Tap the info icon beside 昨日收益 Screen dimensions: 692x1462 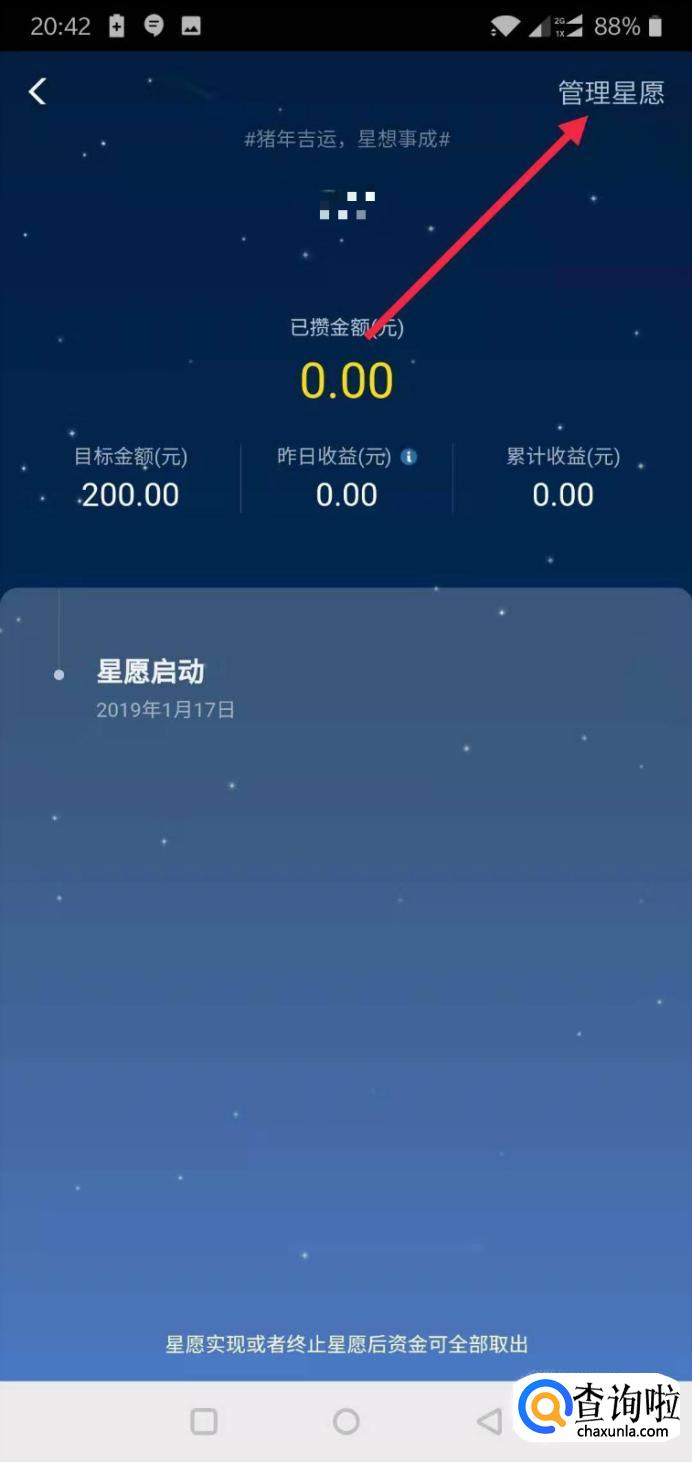(x=408, y=457)
